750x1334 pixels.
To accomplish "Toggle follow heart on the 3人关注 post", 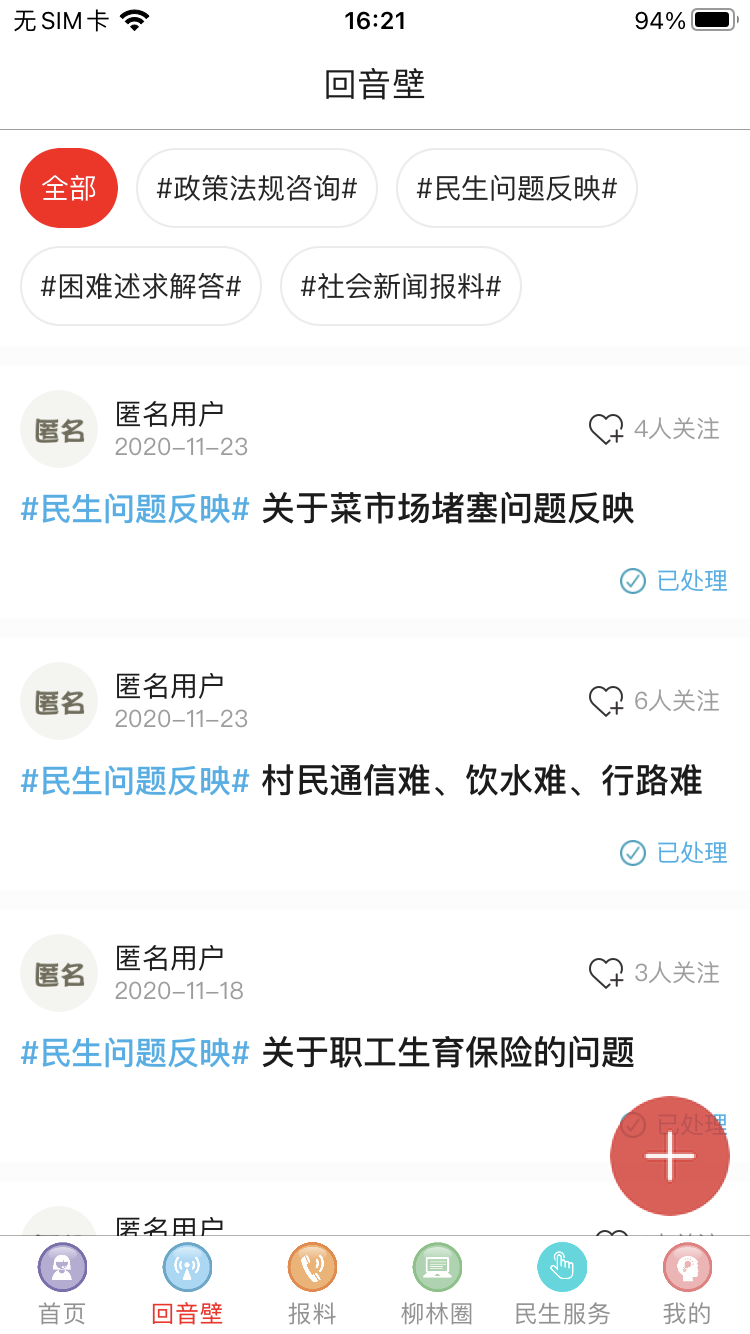I will 607,971.
